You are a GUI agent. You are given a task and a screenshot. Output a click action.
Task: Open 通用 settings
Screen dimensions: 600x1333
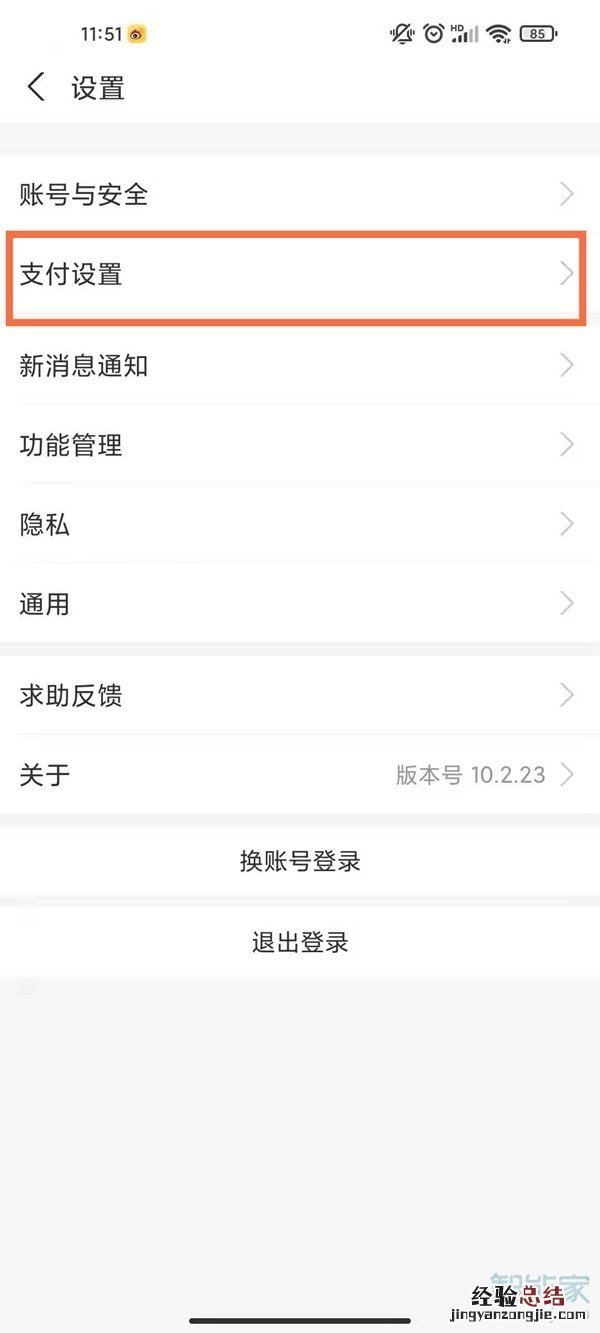click(300, 604)
